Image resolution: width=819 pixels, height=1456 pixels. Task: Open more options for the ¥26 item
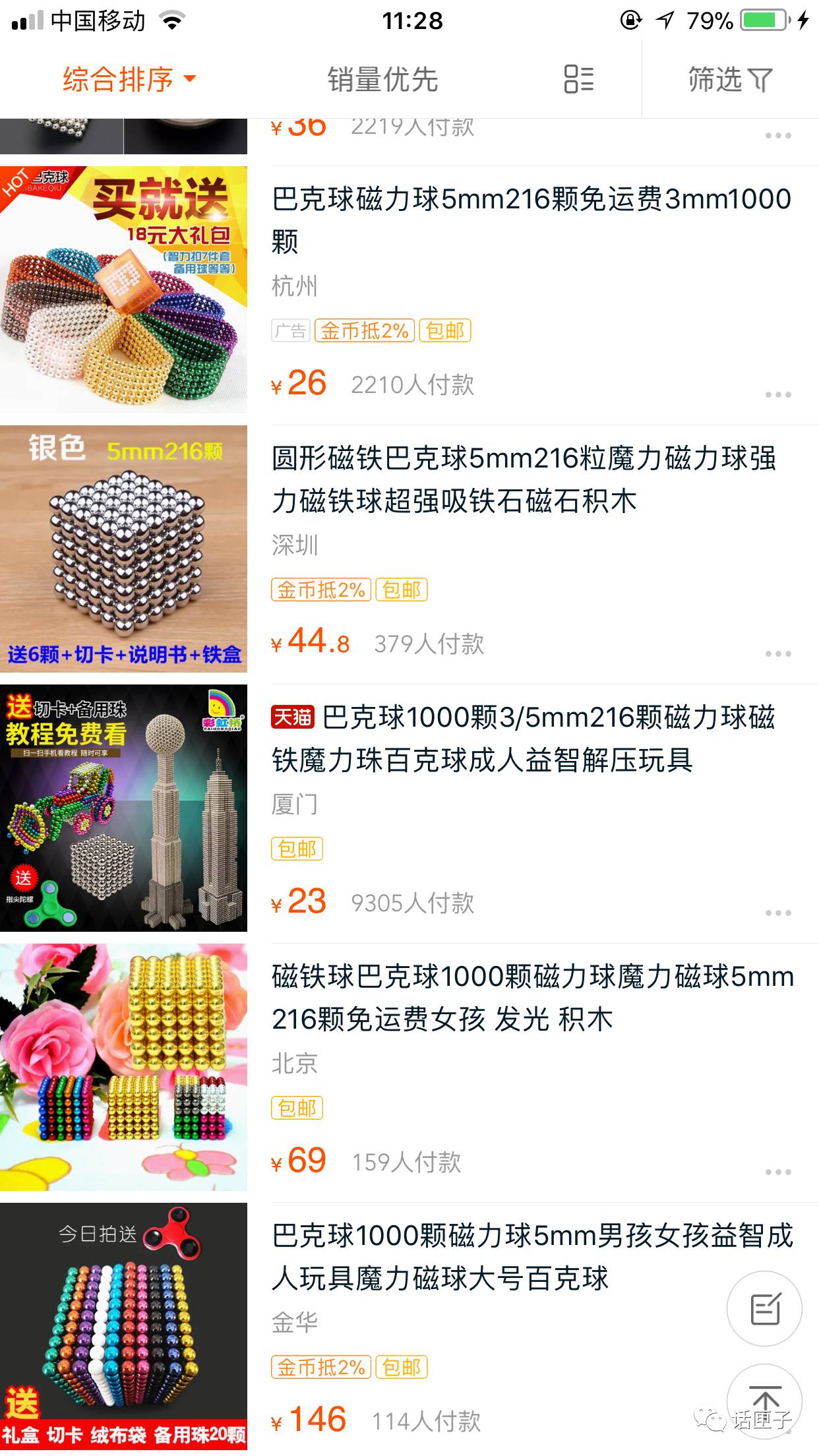778,394
